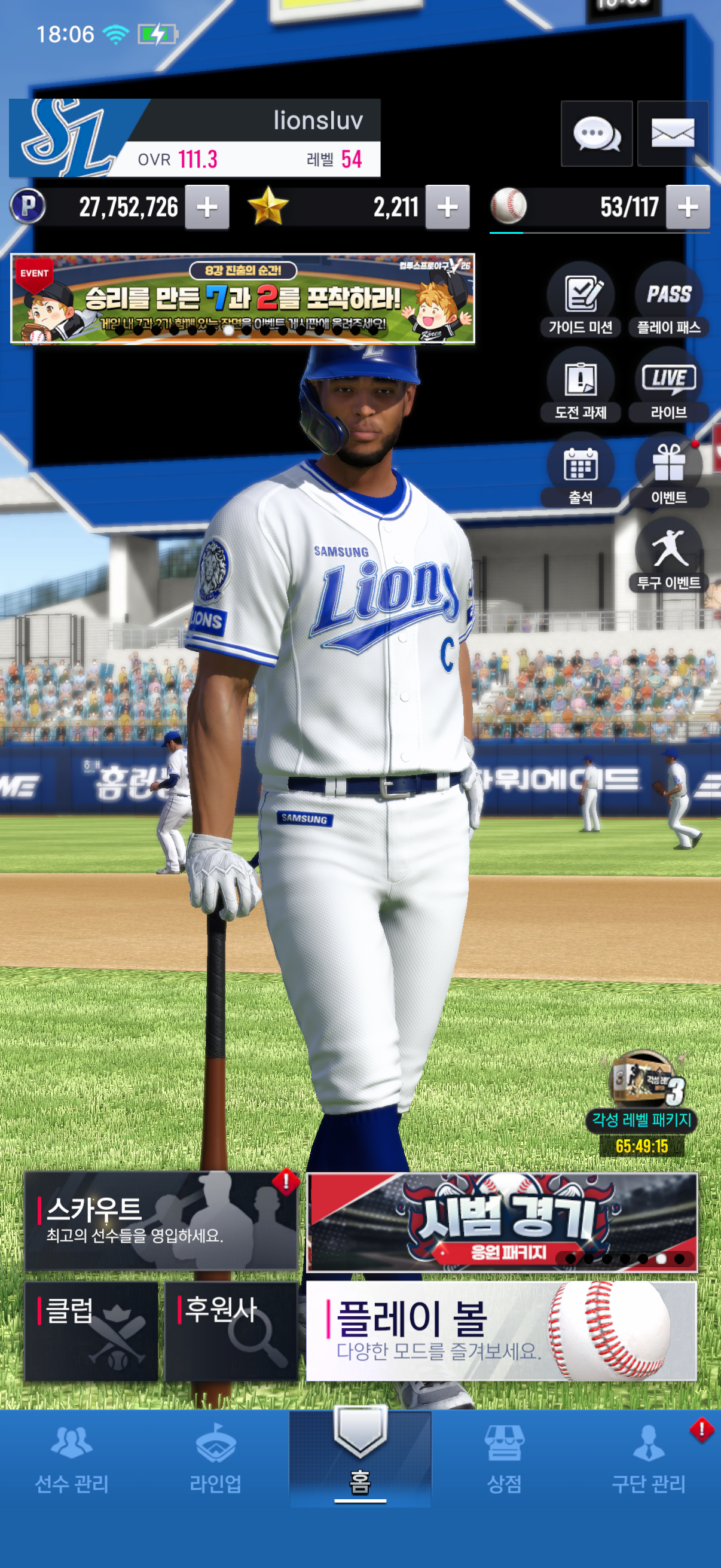Screen dimensions: 721x1568
Task: Open the 7 and 2 event banner
Action: [x=242, y=299]
